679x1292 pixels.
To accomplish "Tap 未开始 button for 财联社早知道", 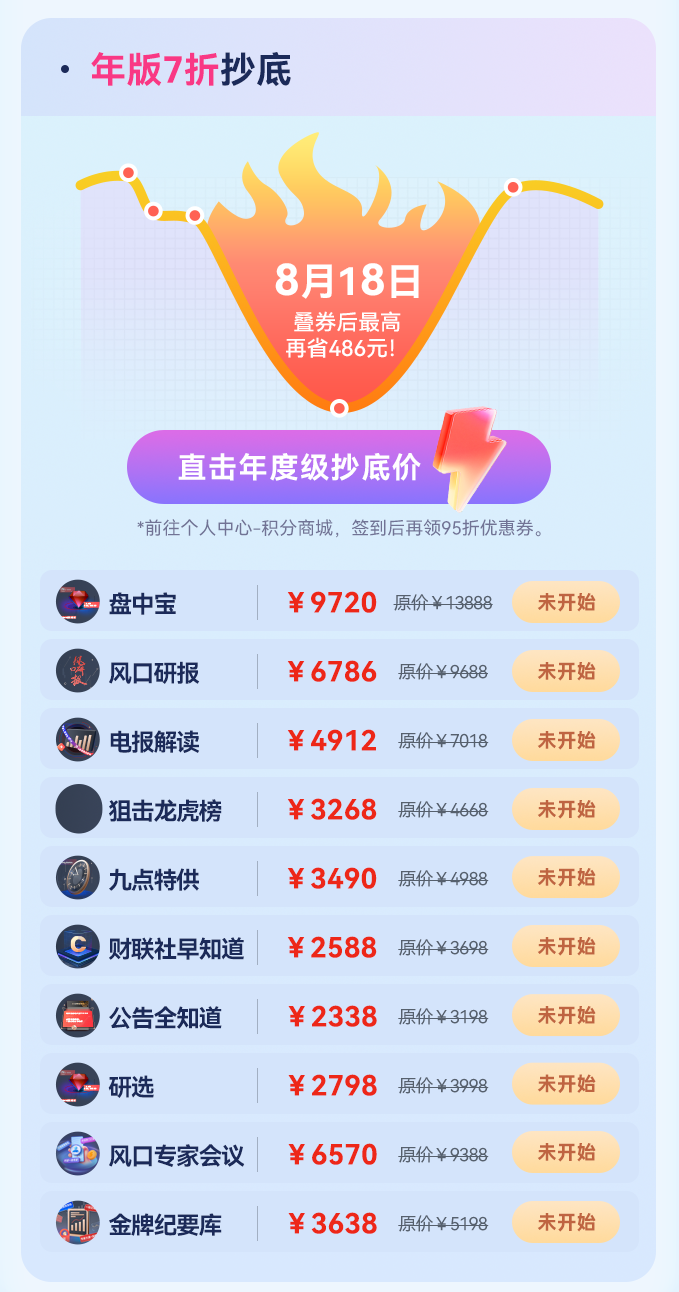I will tap(566, 946).
